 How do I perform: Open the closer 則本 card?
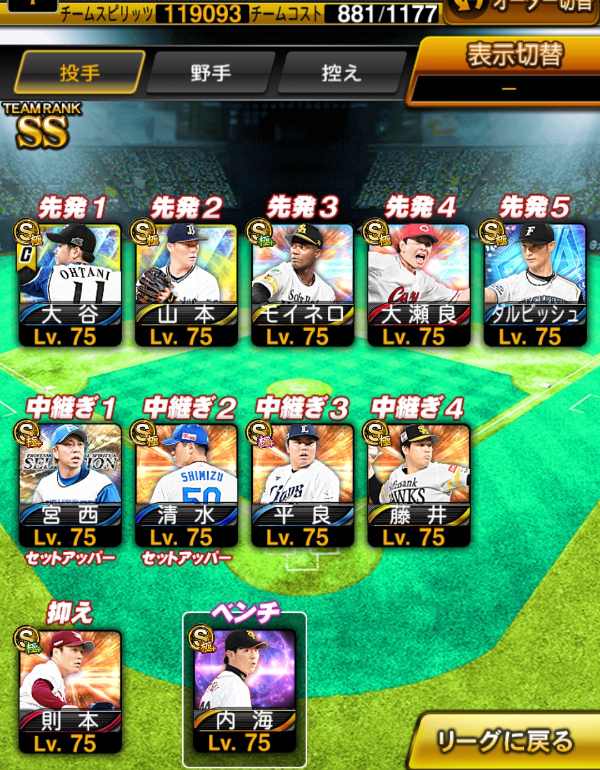point(70,691)
